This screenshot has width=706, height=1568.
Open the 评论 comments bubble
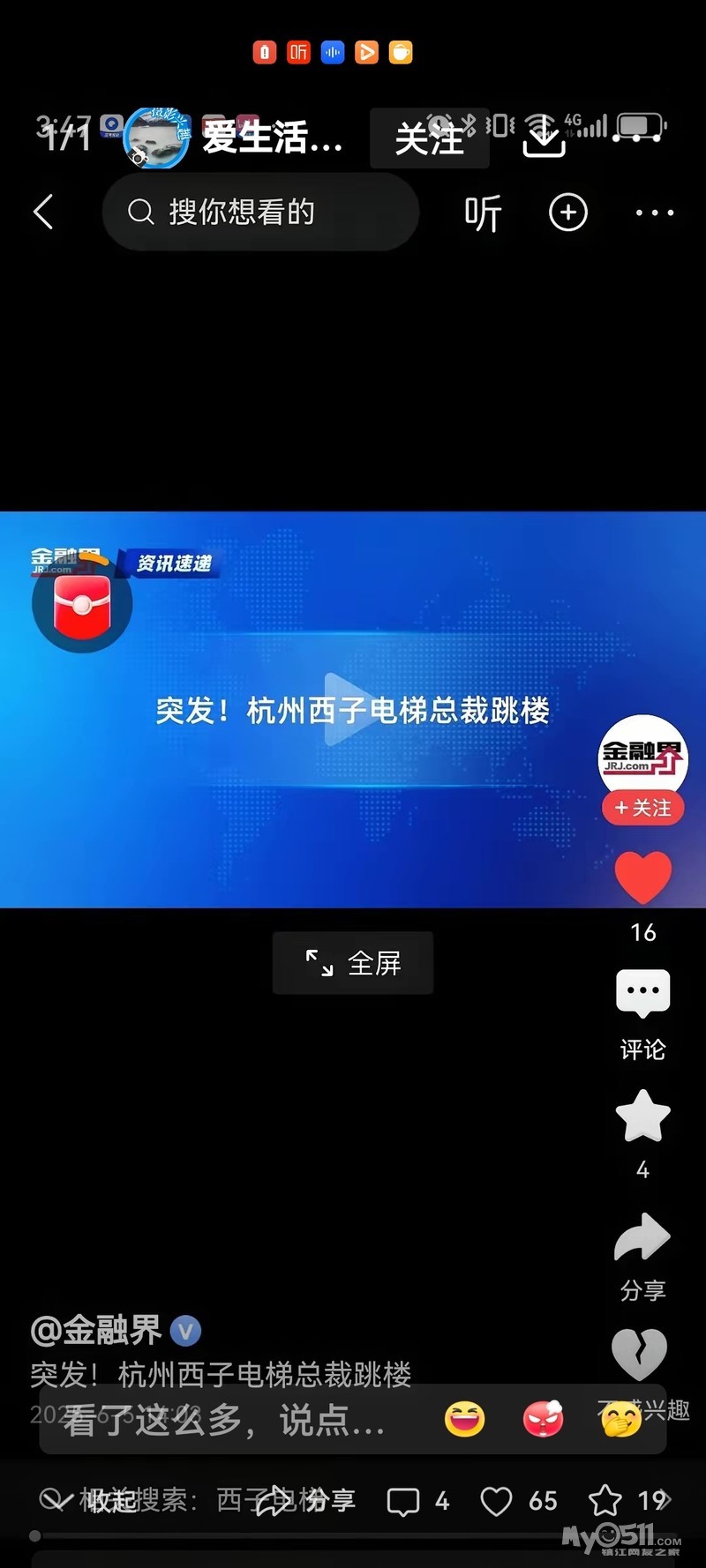pyautogui.click(x=642, y=994)
